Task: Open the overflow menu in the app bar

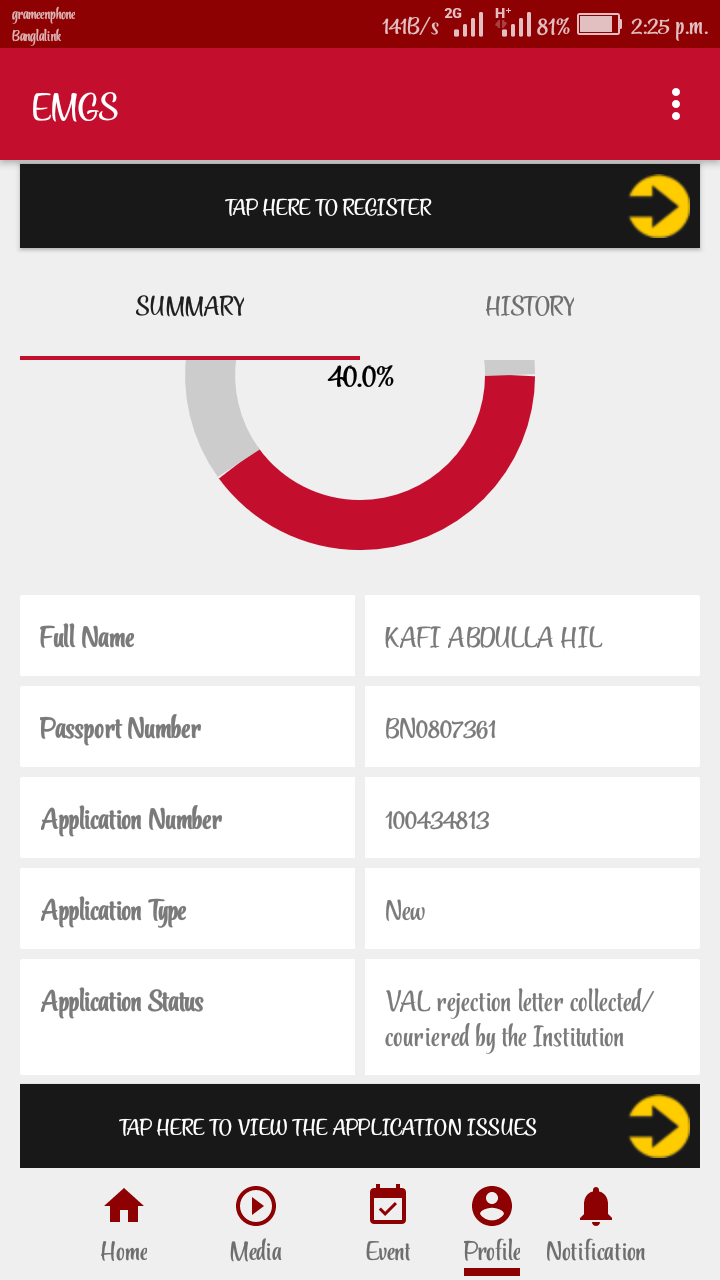Action: coord(676,105)
